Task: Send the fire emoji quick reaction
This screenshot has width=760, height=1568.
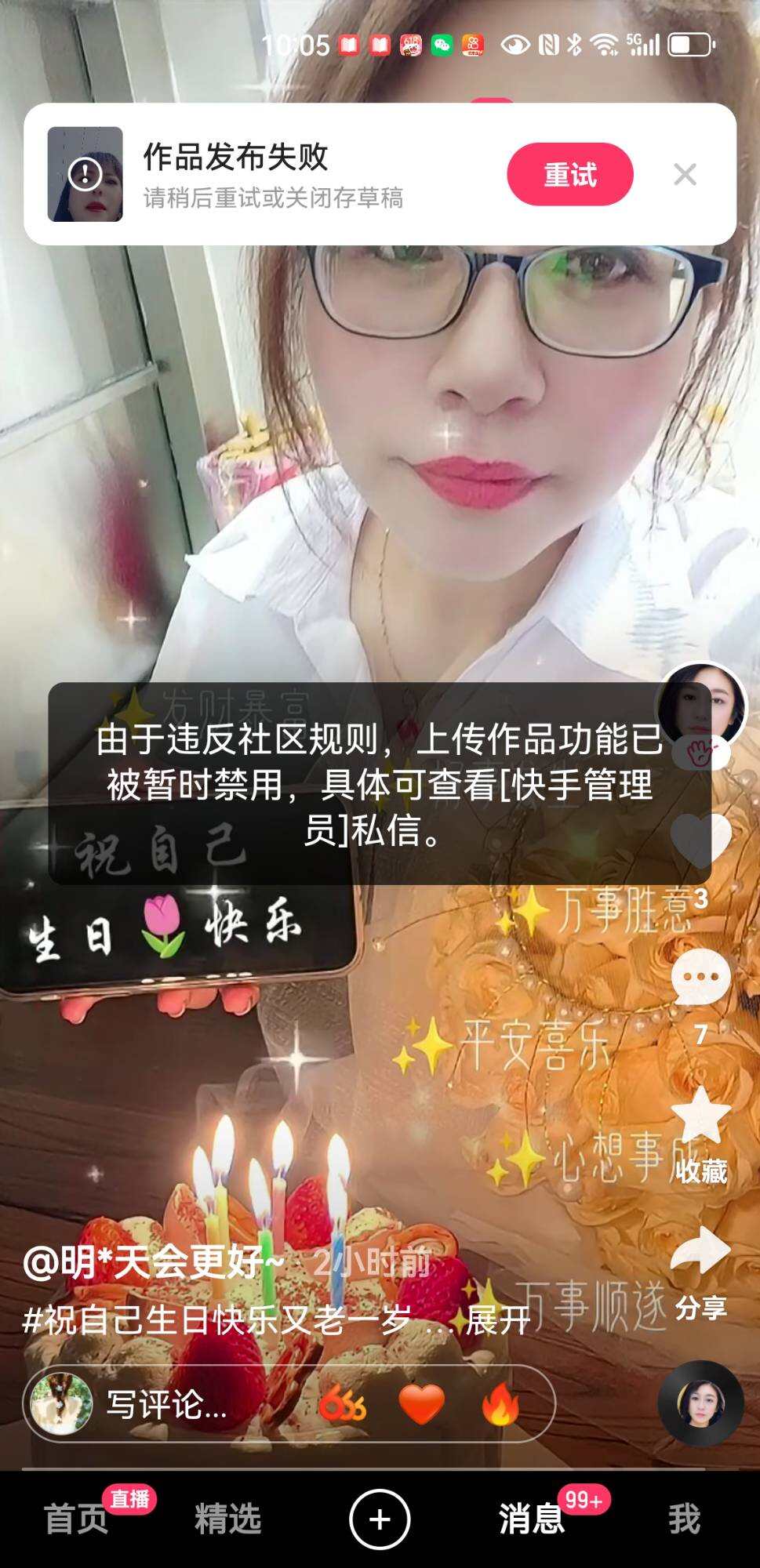Action: point(500,1404)
